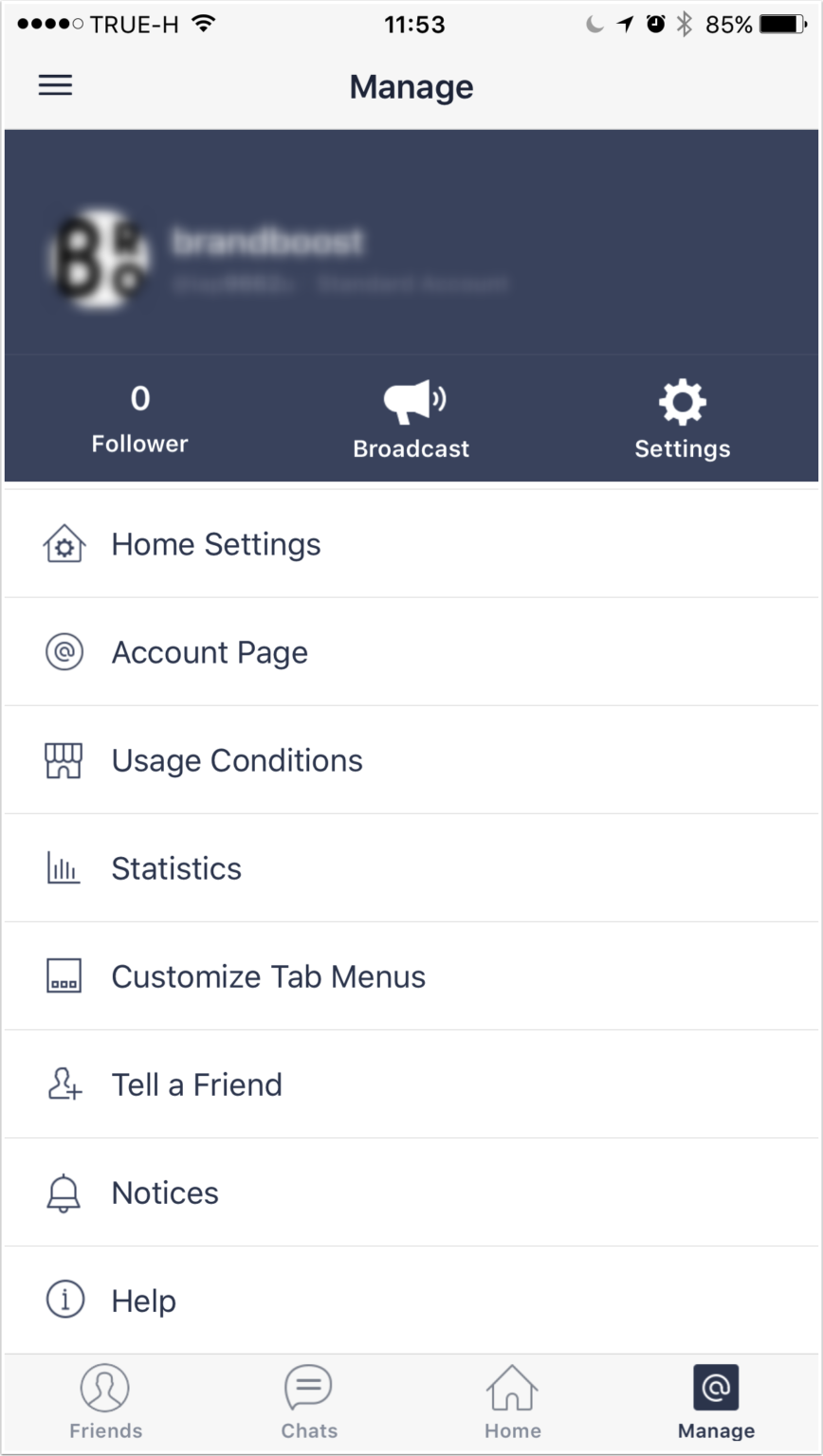The image size is (823, 1456).
Task: Open account Settings gear
Action: click(683, 419)
